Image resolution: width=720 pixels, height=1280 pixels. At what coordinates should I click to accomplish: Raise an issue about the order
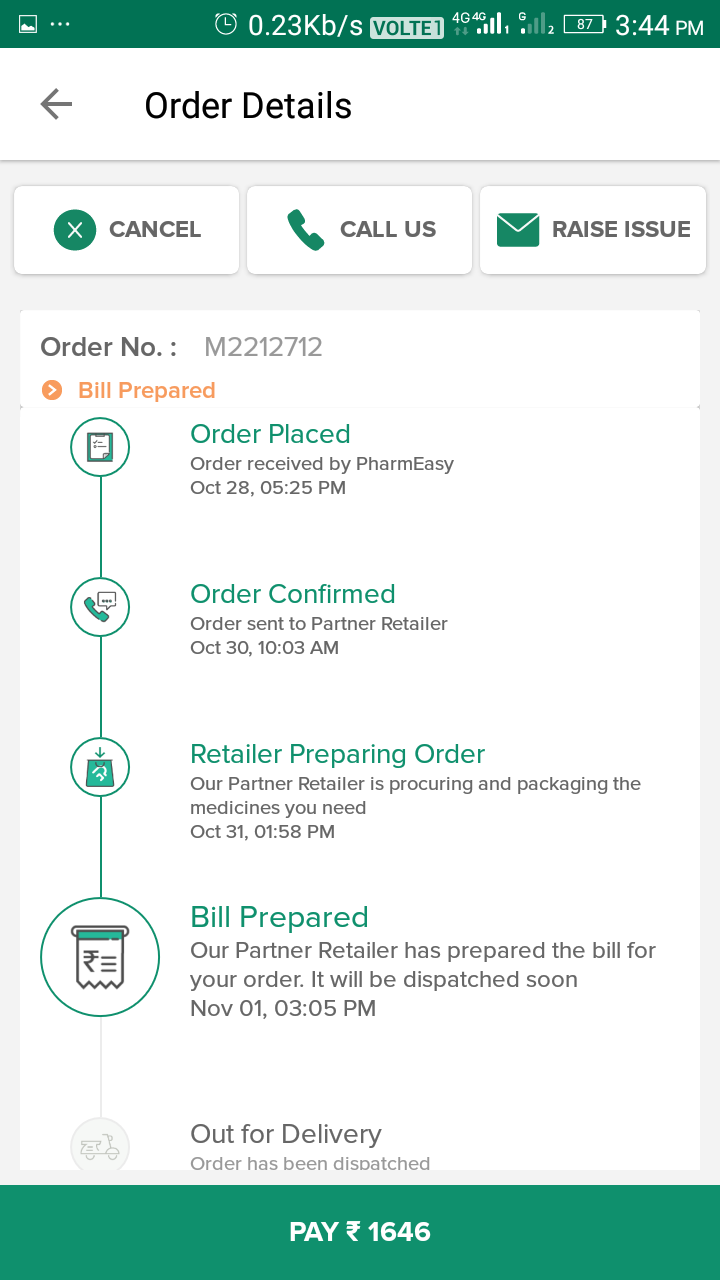pyautogui.click(x=593, y=230)
